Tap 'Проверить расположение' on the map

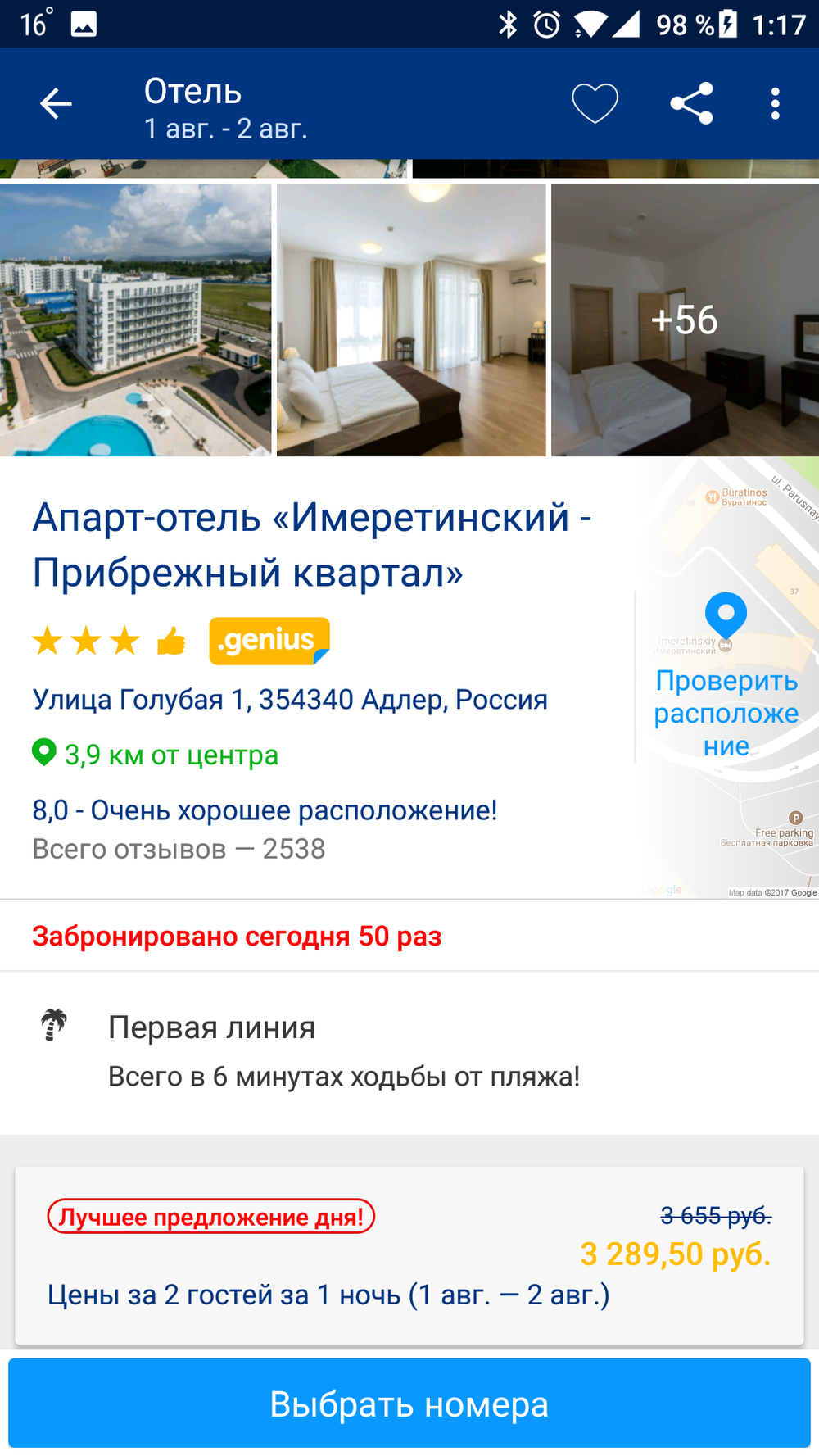point(726,712)
